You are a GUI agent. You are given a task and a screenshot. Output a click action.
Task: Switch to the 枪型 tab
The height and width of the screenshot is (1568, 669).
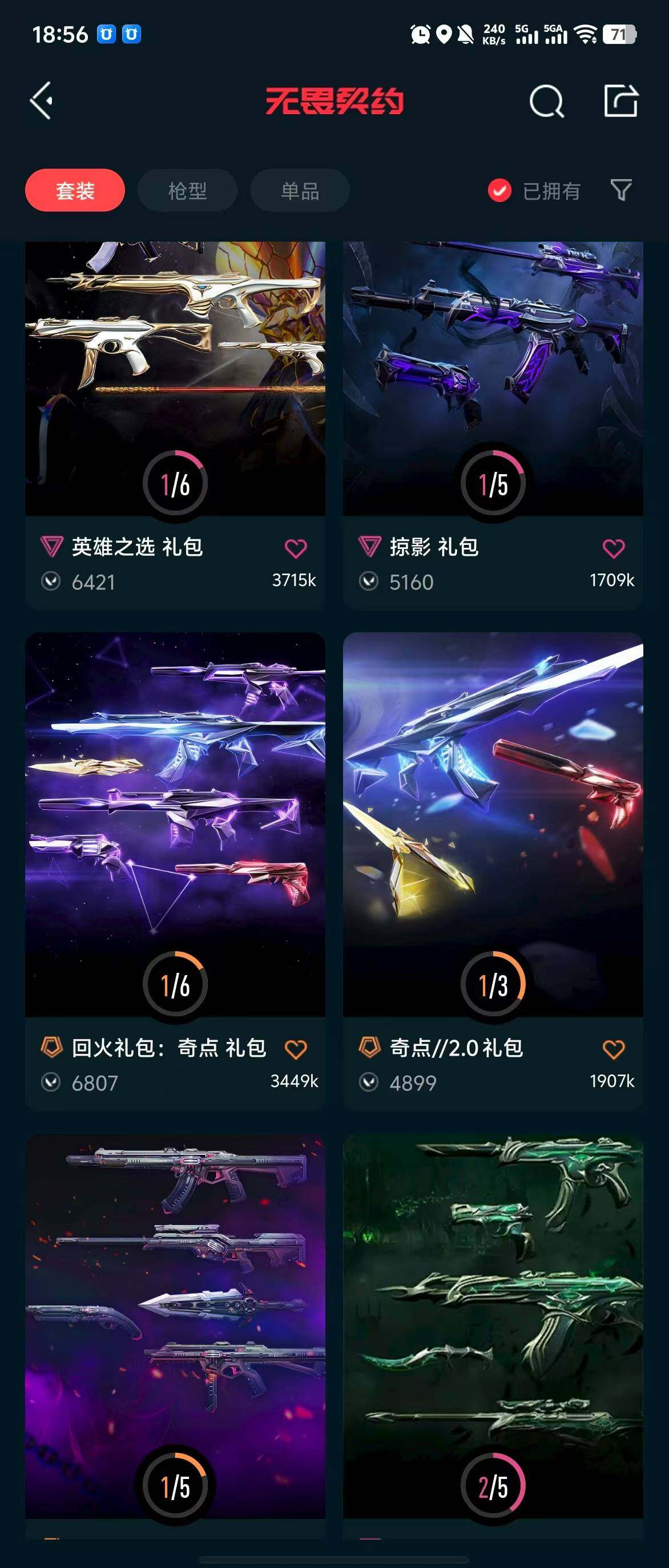[187, 191]
